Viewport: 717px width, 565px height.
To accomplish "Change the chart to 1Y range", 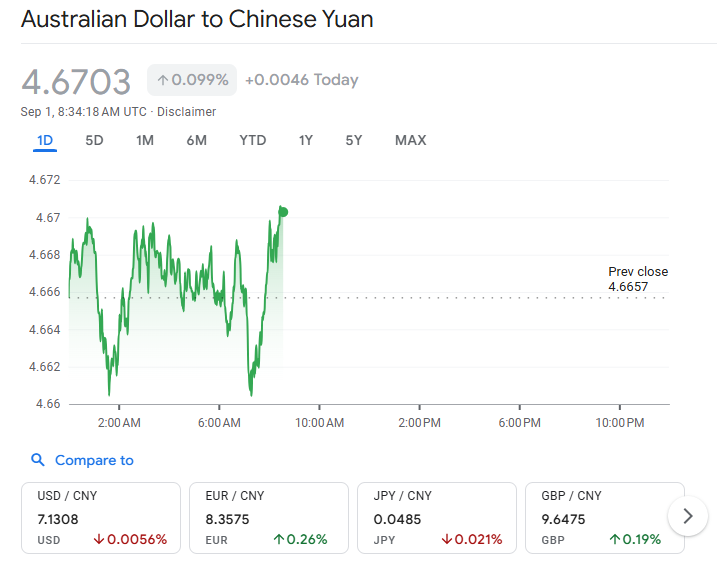I will [x=306, y=140].
